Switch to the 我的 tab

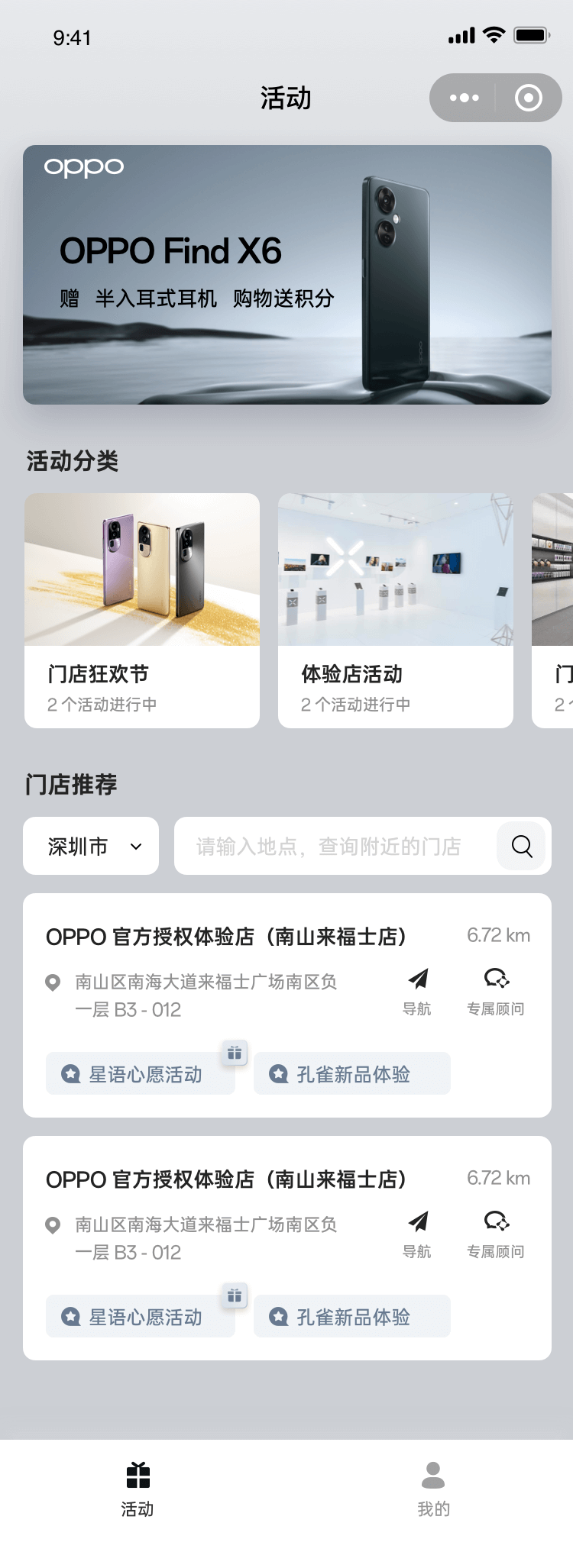[433, 1489]
